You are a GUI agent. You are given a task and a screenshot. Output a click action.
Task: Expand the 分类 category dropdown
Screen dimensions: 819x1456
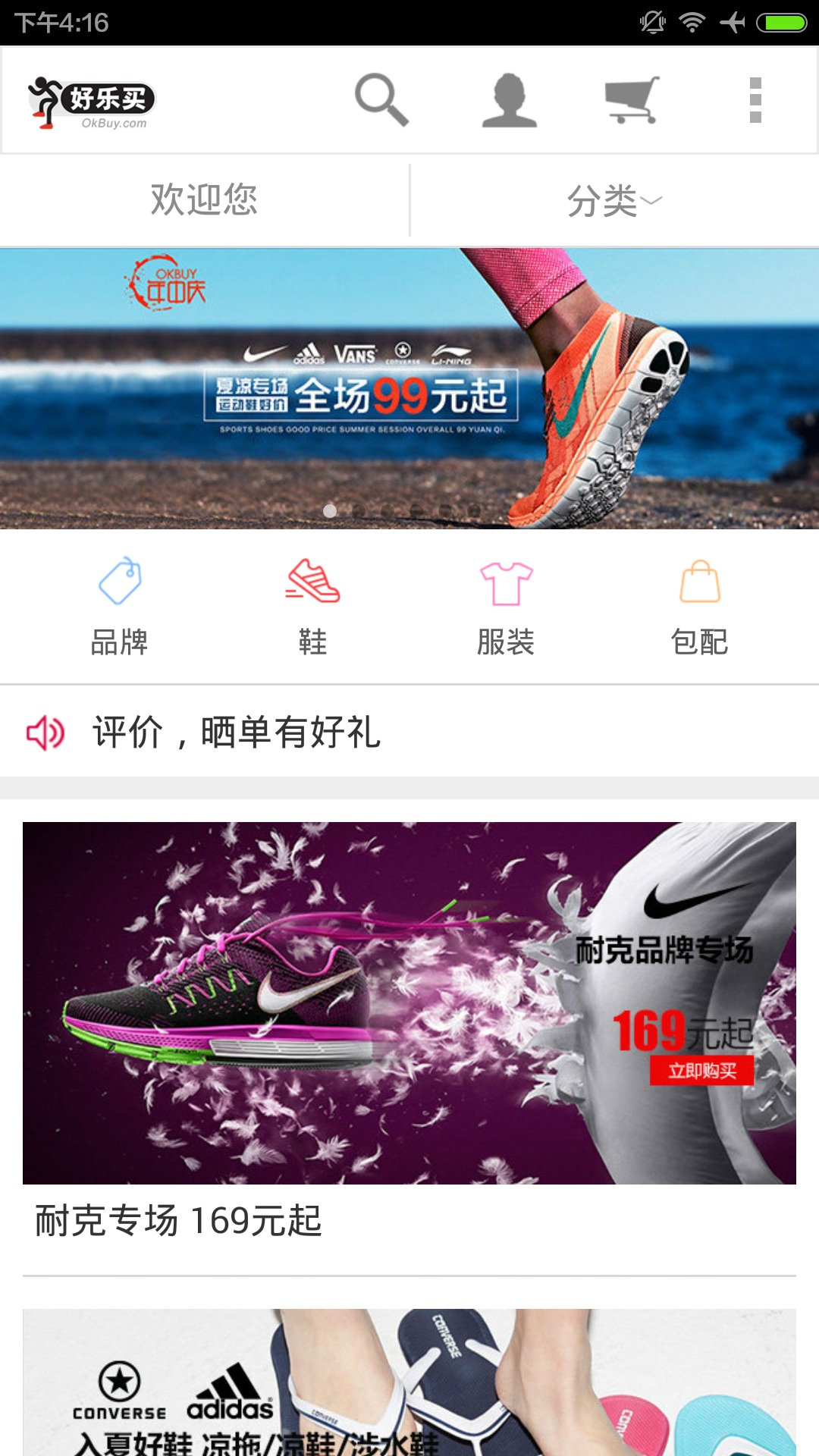615,200
